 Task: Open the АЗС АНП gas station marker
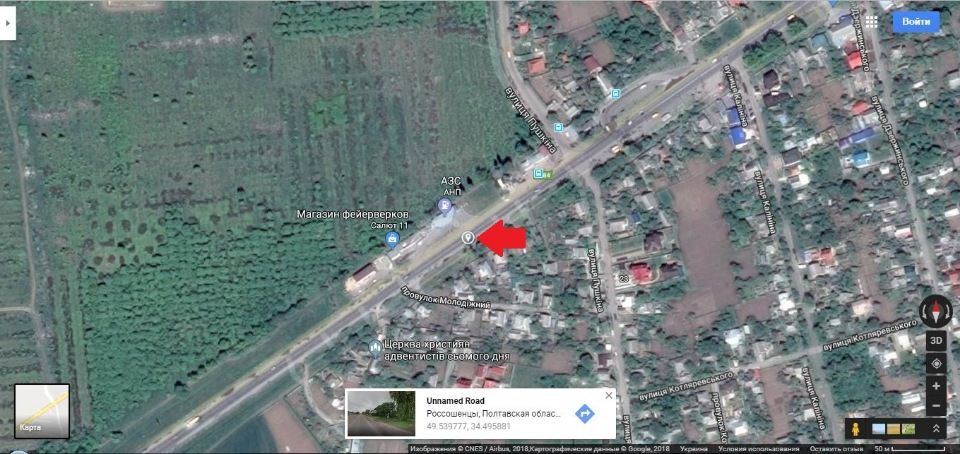click(444, 205)
